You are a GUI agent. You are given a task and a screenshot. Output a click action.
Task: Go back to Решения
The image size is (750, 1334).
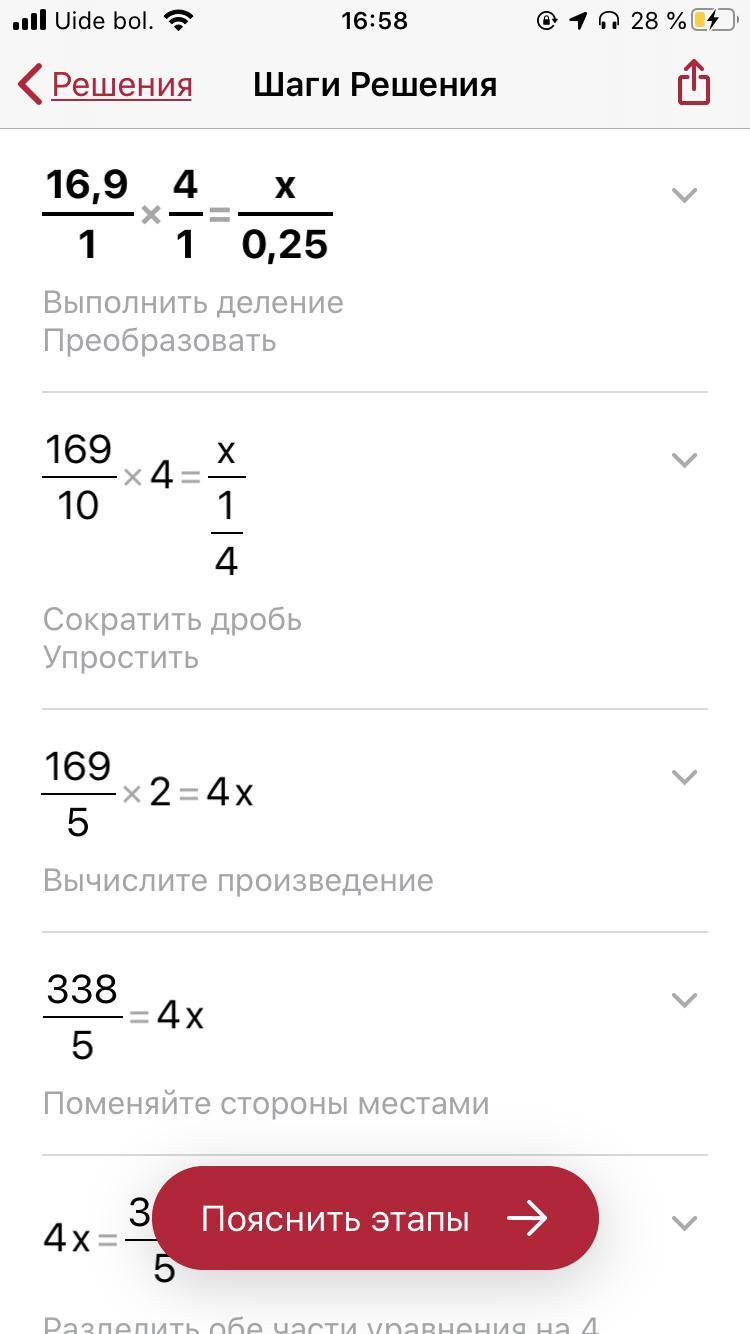pyautogui.click(x=106, y=85)
